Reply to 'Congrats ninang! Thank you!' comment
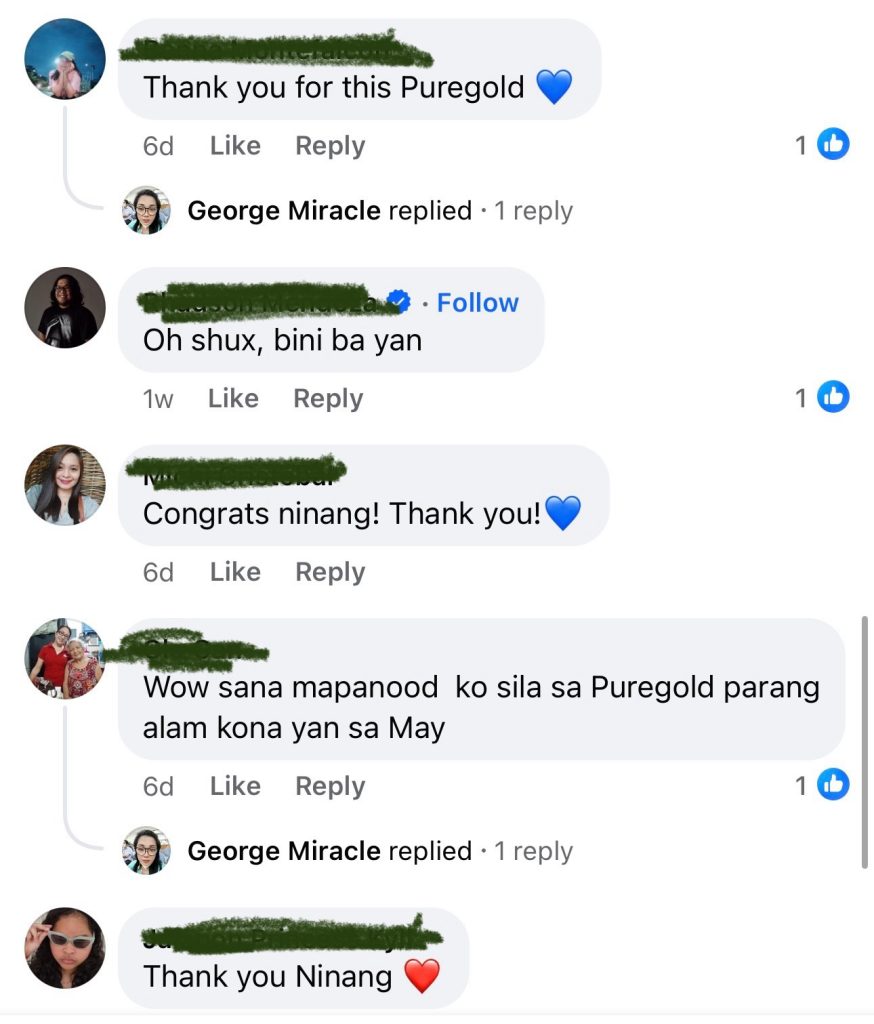Screen dimensions: 874x1024 [330, 572]
